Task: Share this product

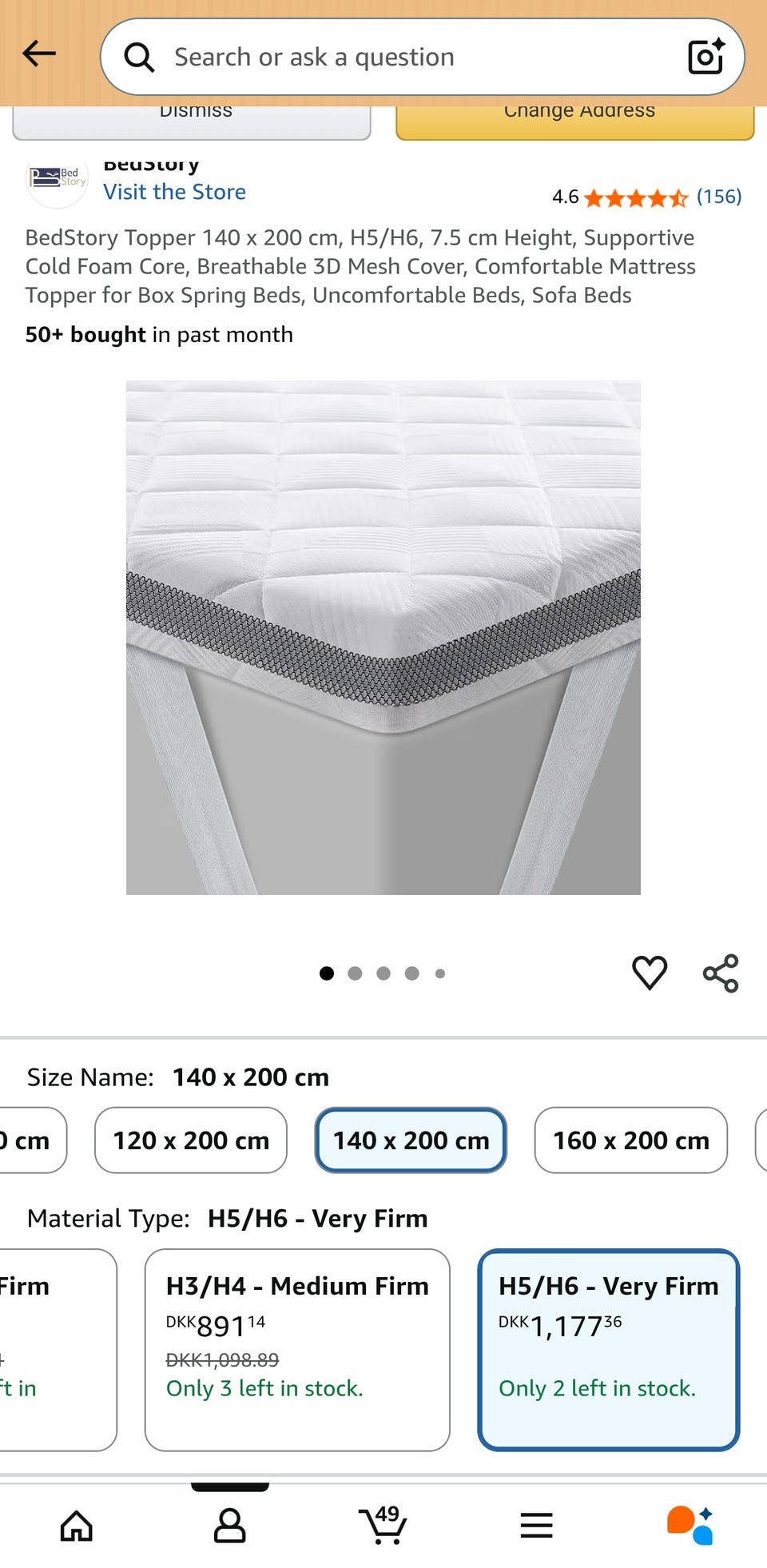Action: tap(721, 973)
